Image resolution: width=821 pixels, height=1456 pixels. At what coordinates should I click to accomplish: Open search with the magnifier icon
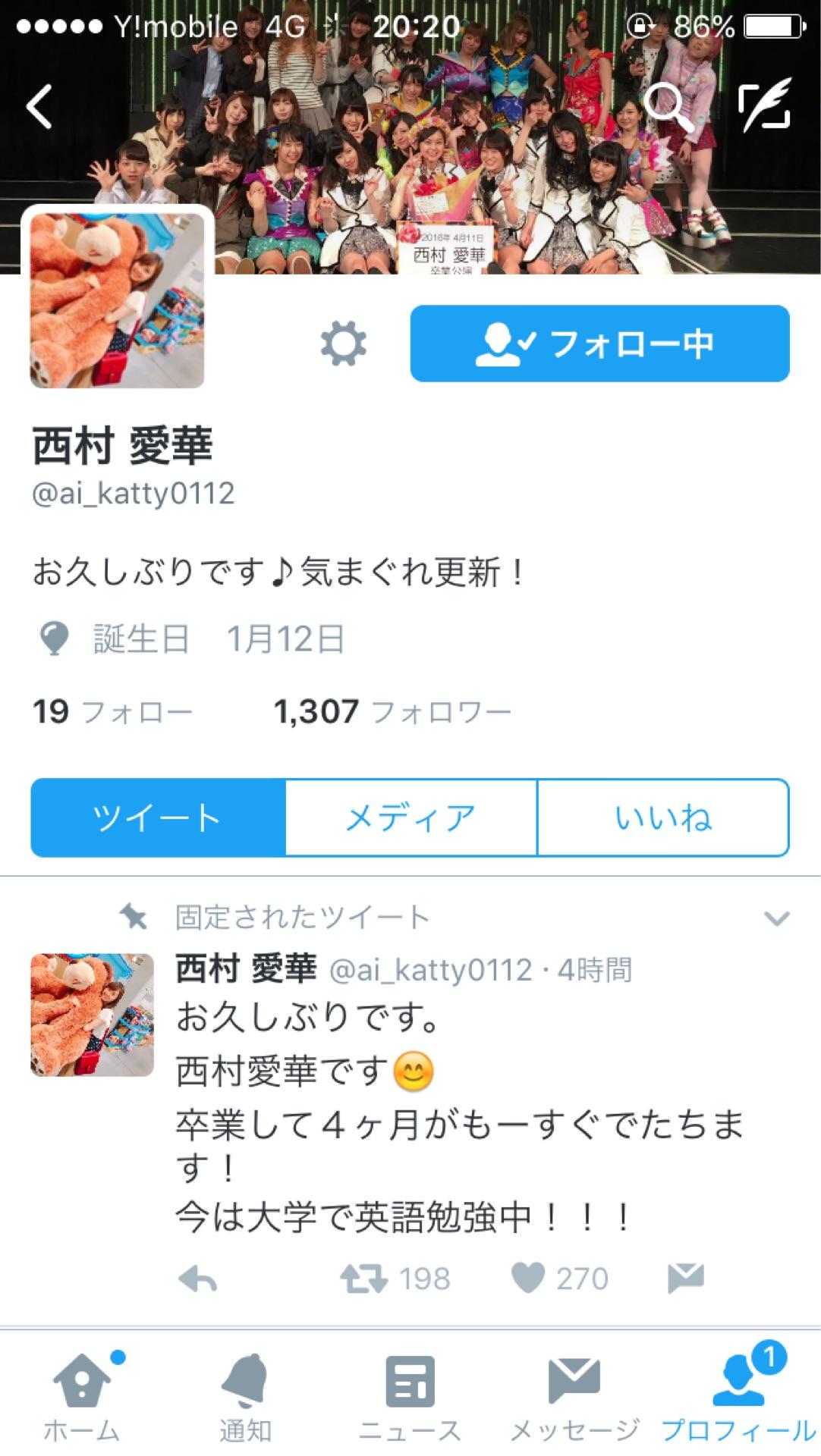coord(668,107)
